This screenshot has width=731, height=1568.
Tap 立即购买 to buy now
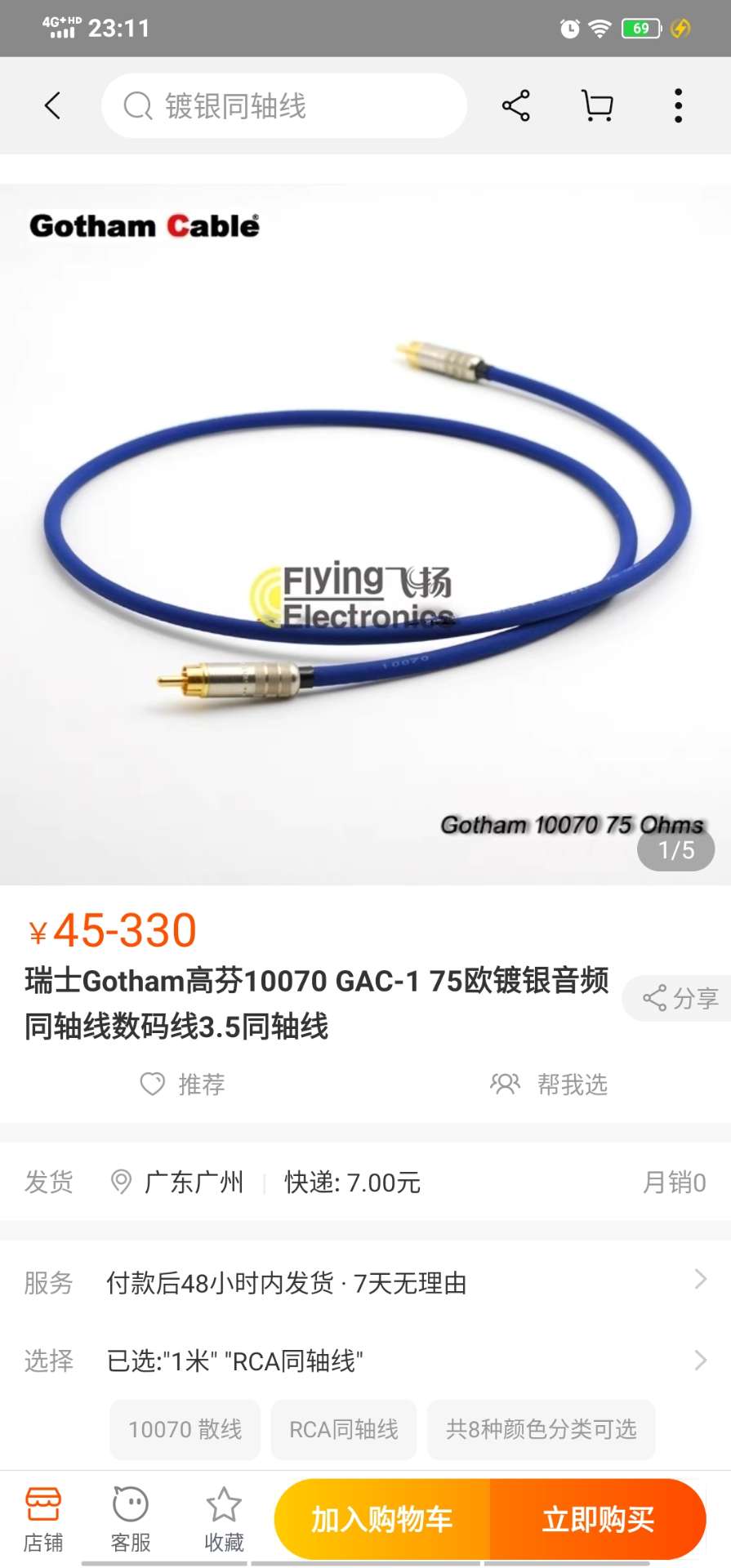[x=598, y=1520]
